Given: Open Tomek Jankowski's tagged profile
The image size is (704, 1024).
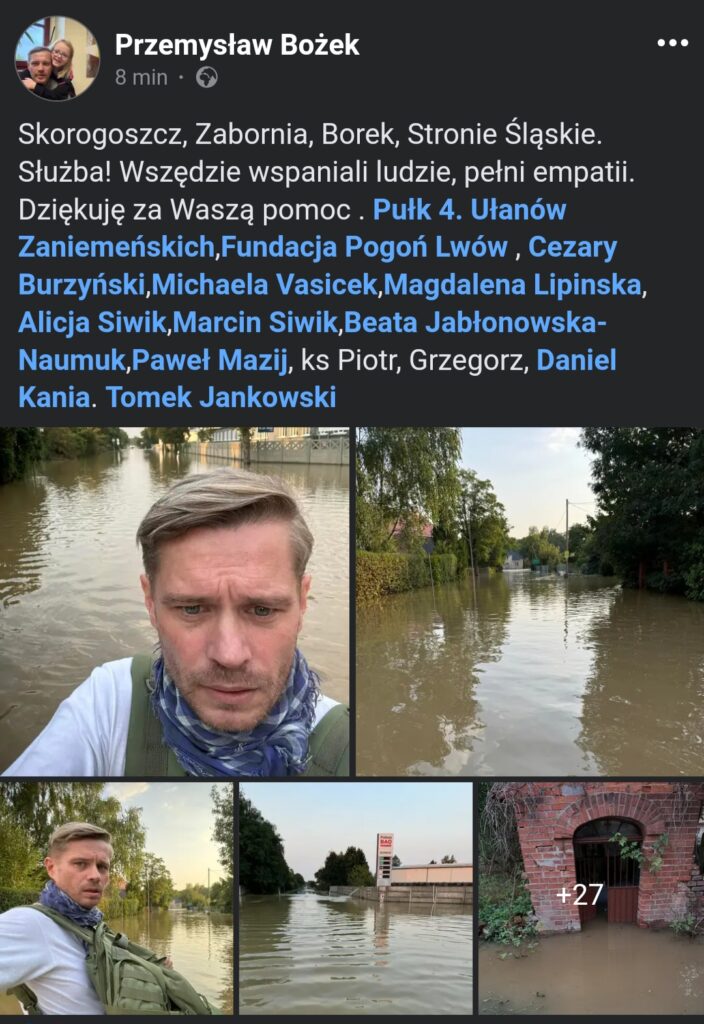Looking at the screenshot, I should point(221,397).
